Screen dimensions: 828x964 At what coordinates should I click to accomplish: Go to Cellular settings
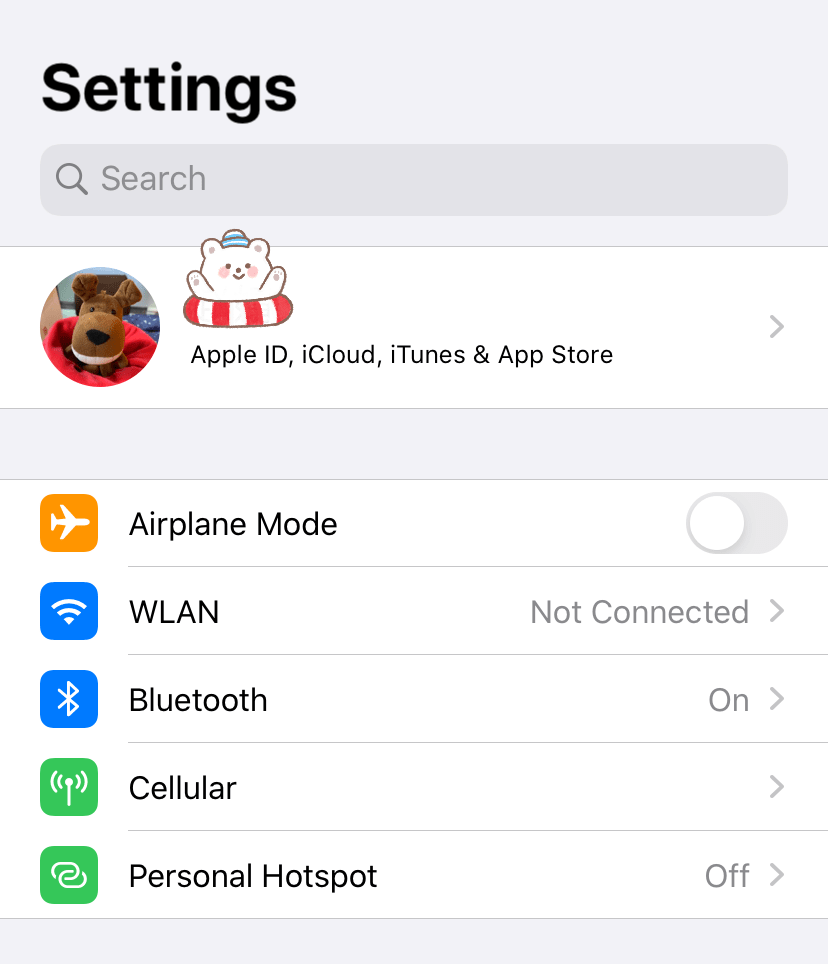point(413,787)
